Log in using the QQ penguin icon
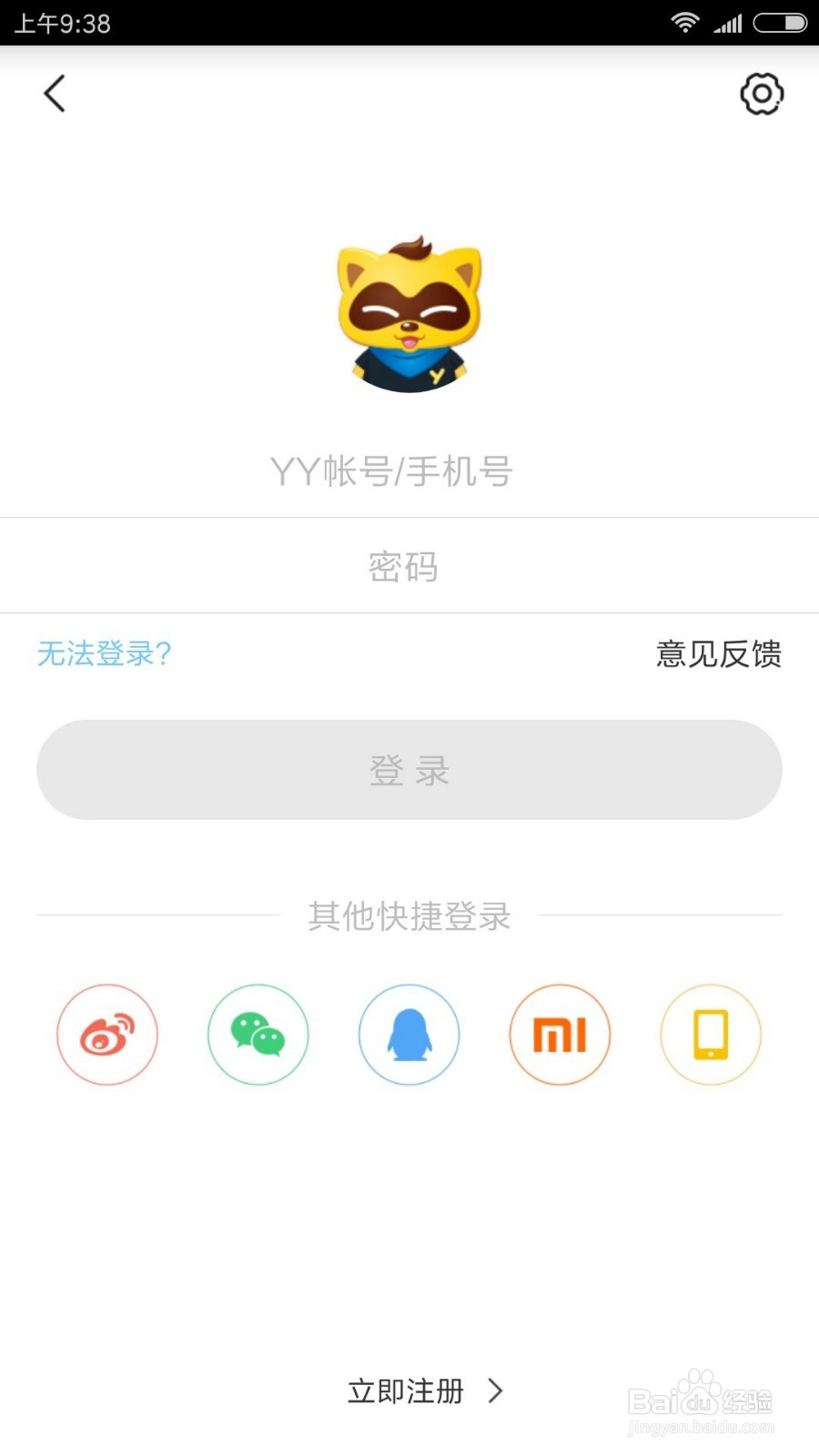Viewport: 819px width, 1456px height. [x=409, y=1035]
